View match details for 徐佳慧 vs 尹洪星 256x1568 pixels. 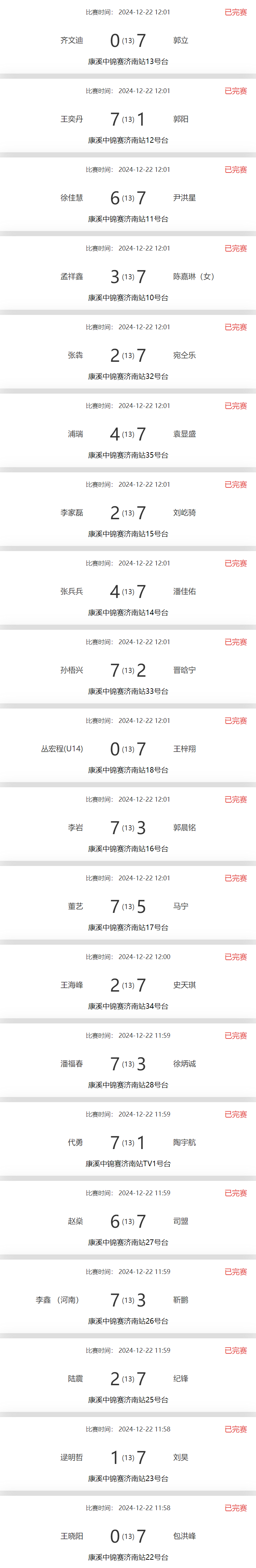(128, 198)
